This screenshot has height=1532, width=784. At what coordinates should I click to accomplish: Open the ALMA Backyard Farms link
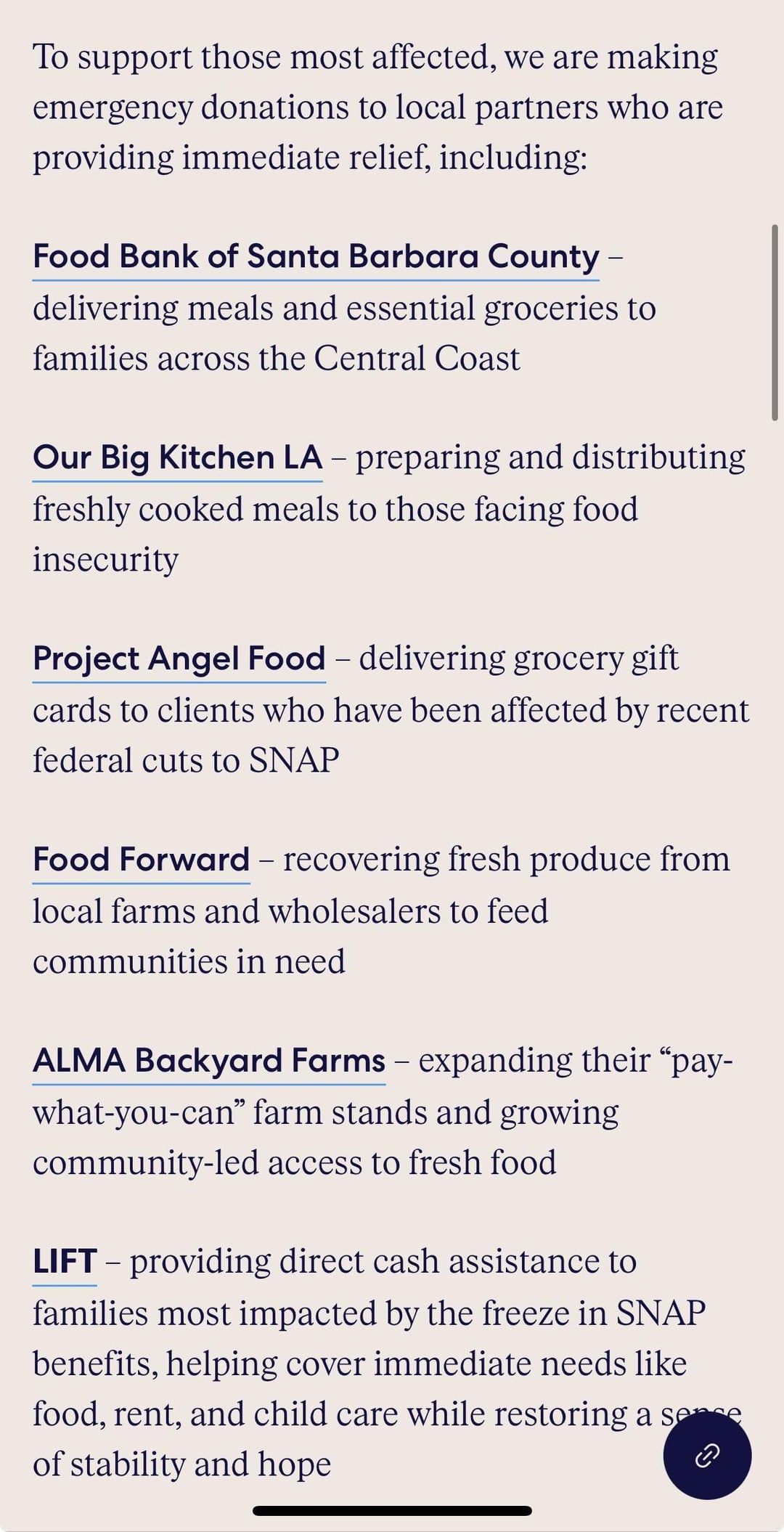(x=208, y=1061)
